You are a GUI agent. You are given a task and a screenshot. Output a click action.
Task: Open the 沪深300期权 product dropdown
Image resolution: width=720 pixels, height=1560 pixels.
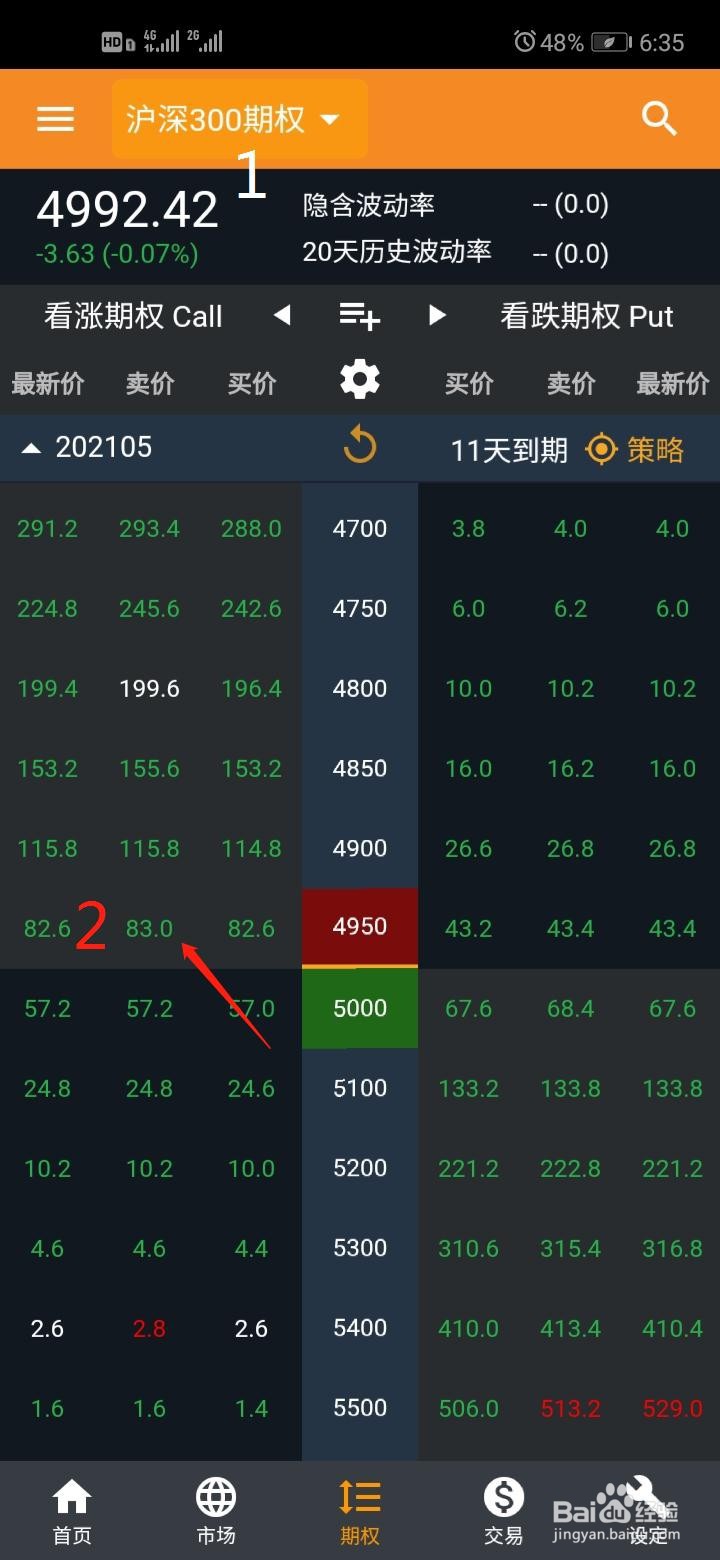click(x=240, y=117)
